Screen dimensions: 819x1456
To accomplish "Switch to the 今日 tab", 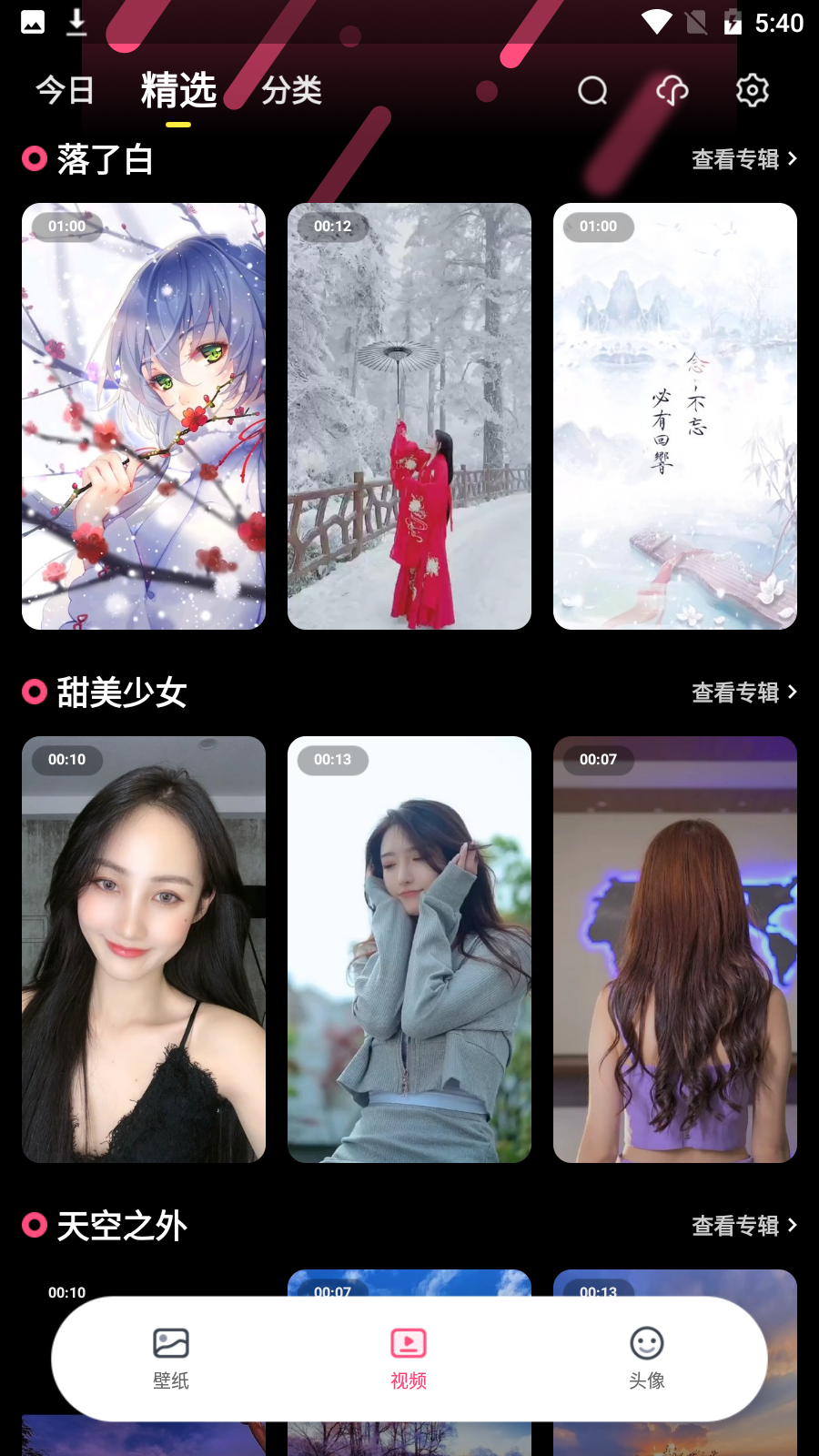I will pyautogui.click(x=65, y=90).
